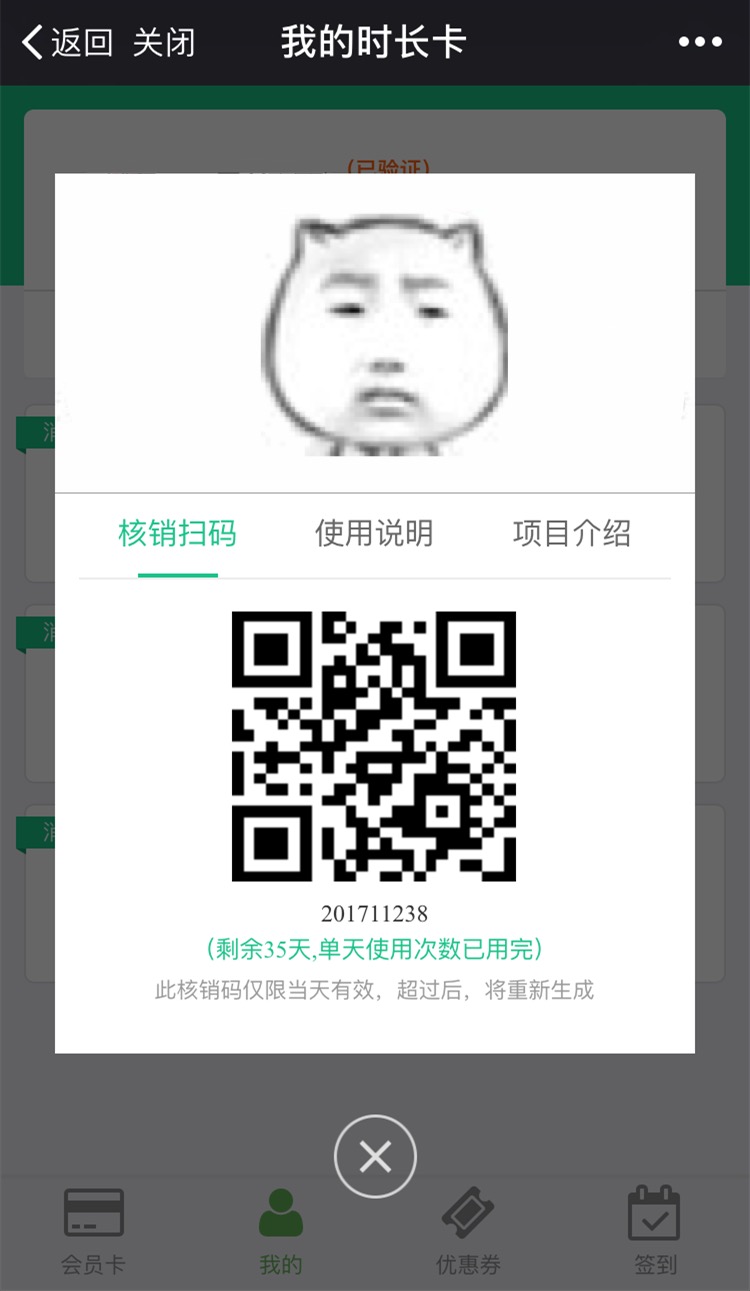Image resolution: width=750 pixels, height=1291 pixels.
Task: Dismiss the QR code popup
Action: [375, 1157]
